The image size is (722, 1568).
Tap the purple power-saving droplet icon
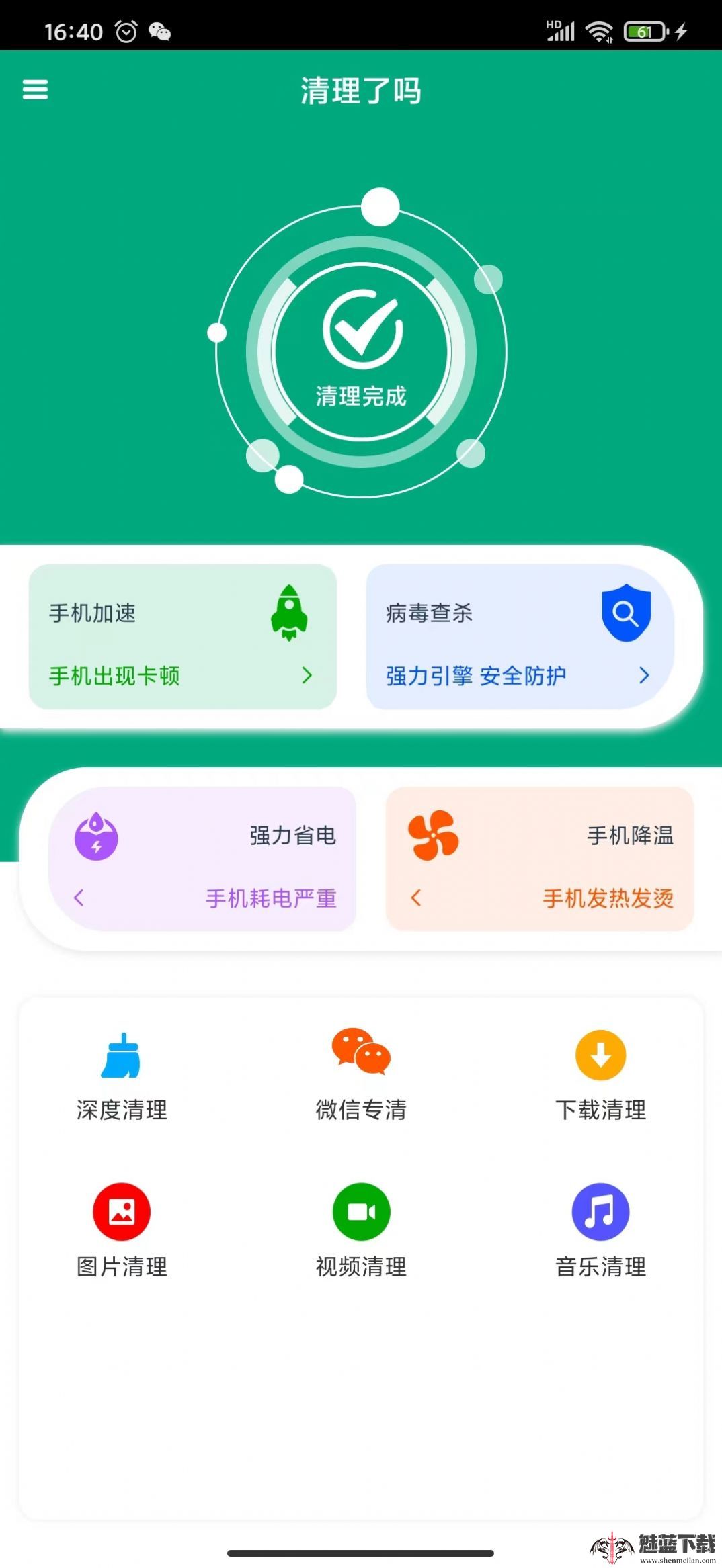coord(96,835)
